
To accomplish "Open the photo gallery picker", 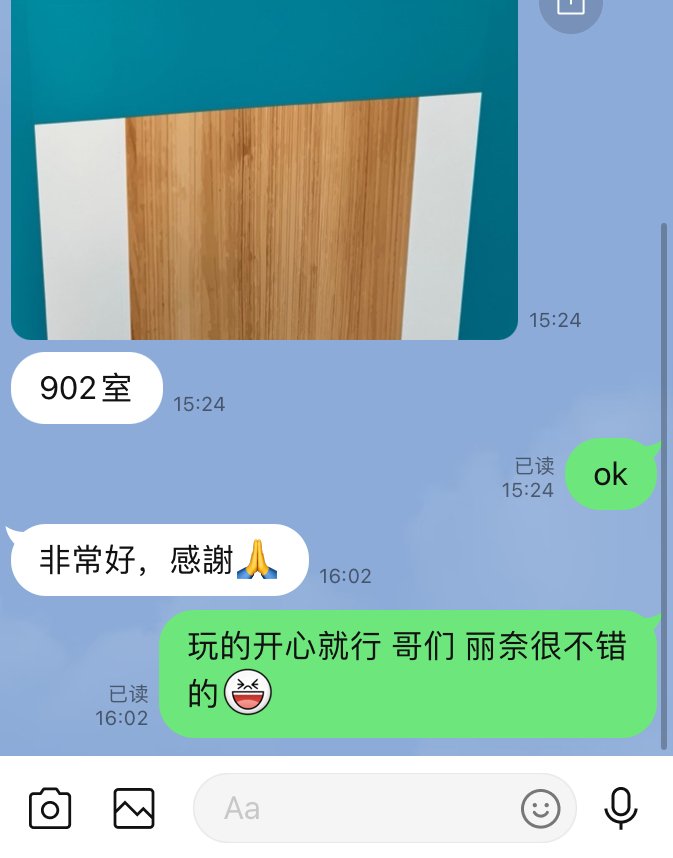I will (134, 808).
